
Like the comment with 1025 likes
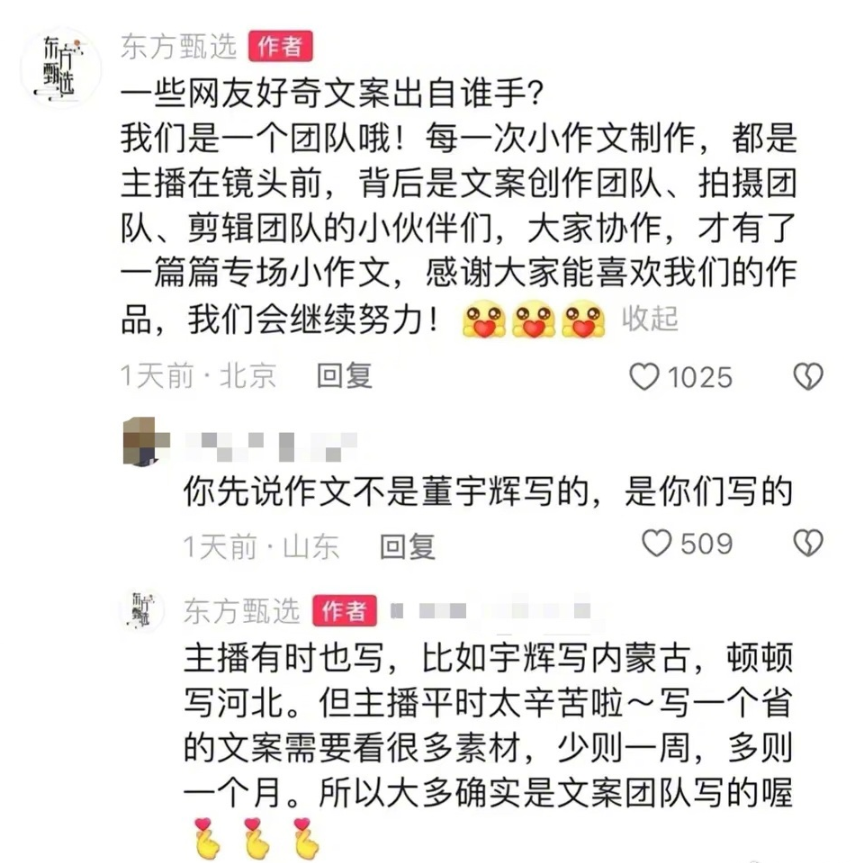(645, 377)
